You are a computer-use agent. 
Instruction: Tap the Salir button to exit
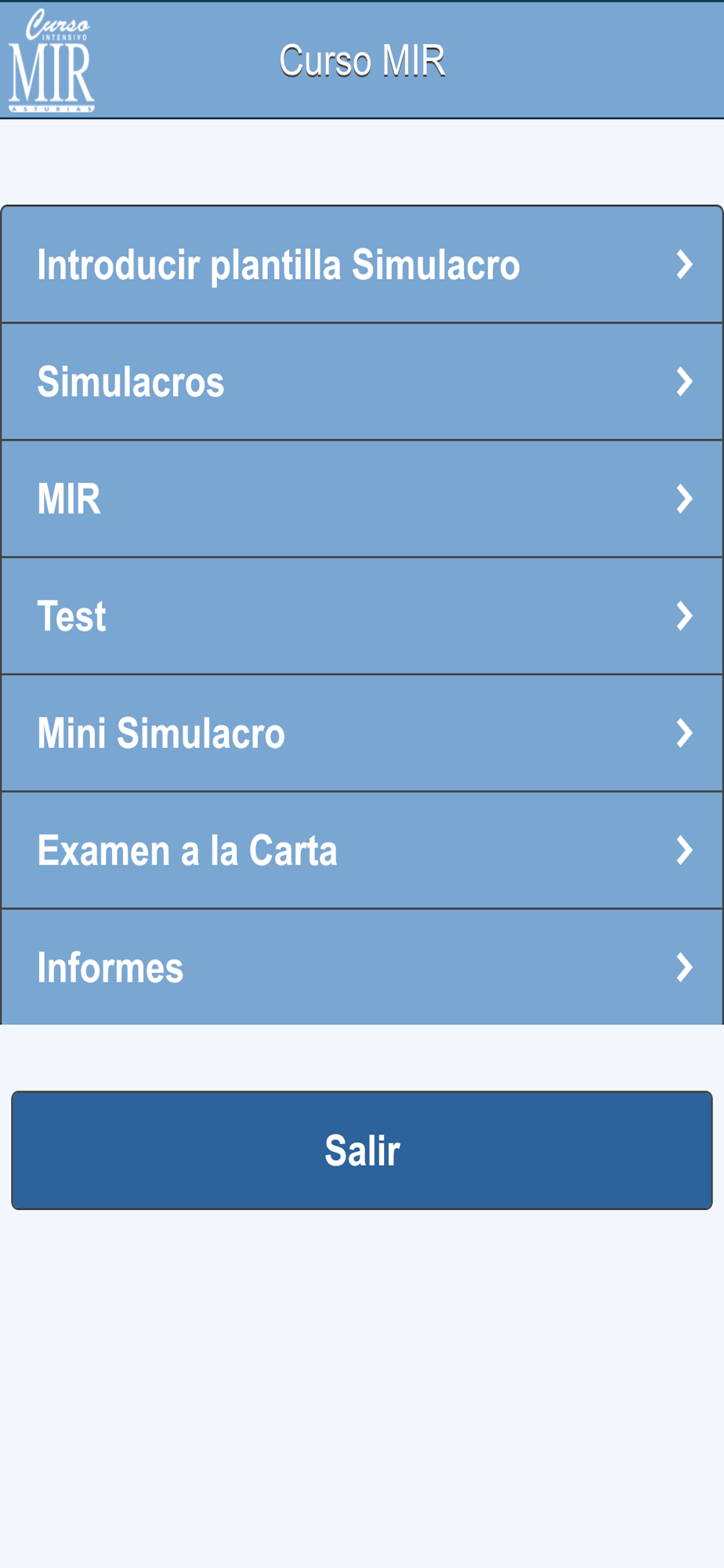[x=362, y=1150]
